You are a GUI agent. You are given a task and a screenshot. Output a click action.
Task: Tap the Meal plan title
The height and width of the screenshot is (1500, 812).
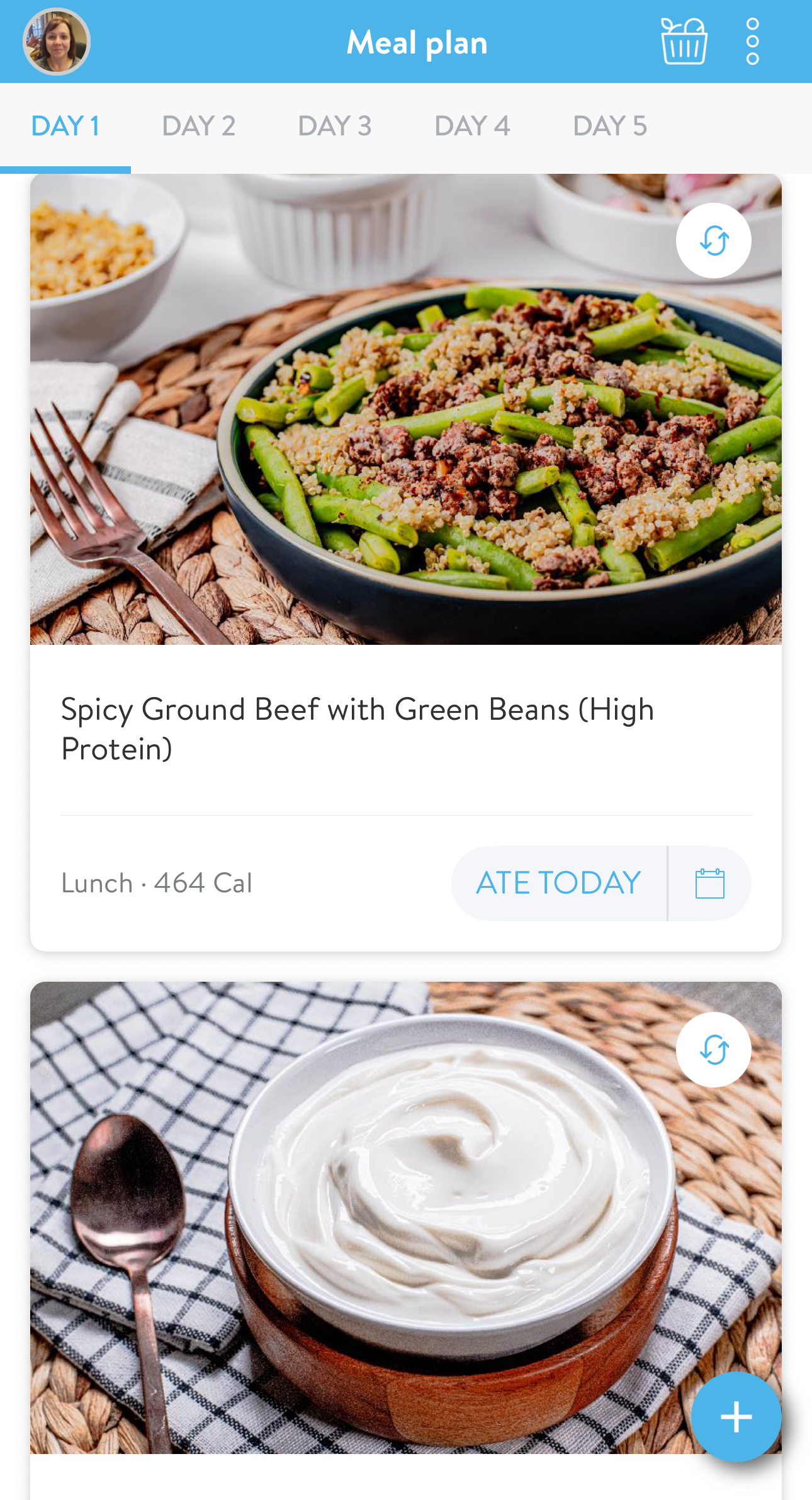(417, 42)
